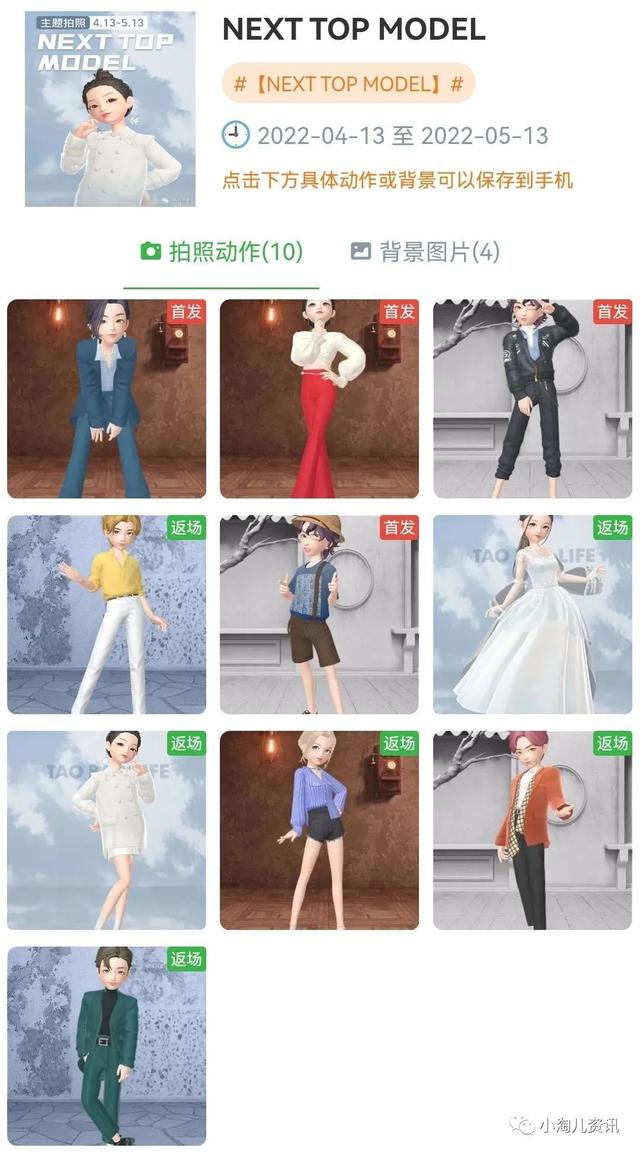Viewport: 640px width, 1154px height.
Task: Open the yellow shirt white pants pose
Action: 107,614
